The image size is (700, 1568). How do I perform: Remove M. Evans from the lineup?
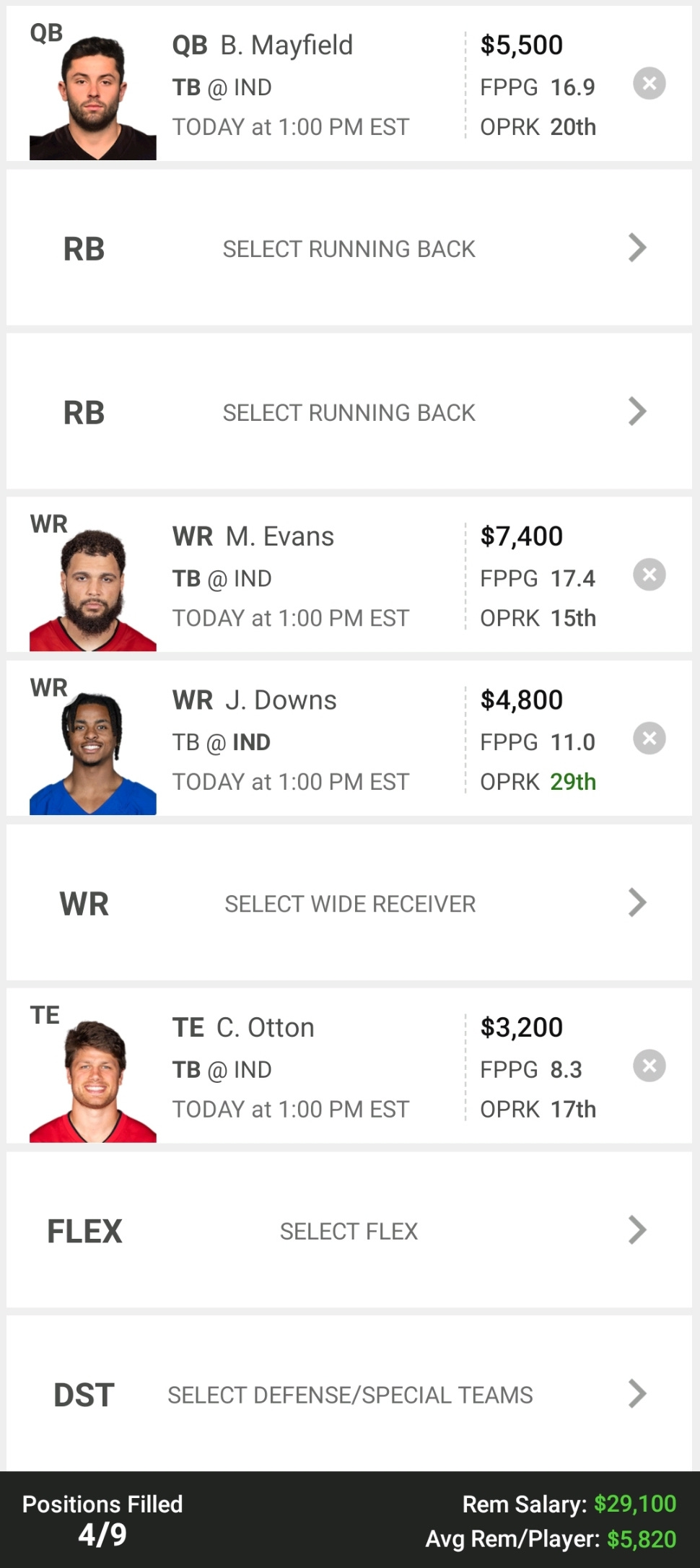tap(650, 575)
